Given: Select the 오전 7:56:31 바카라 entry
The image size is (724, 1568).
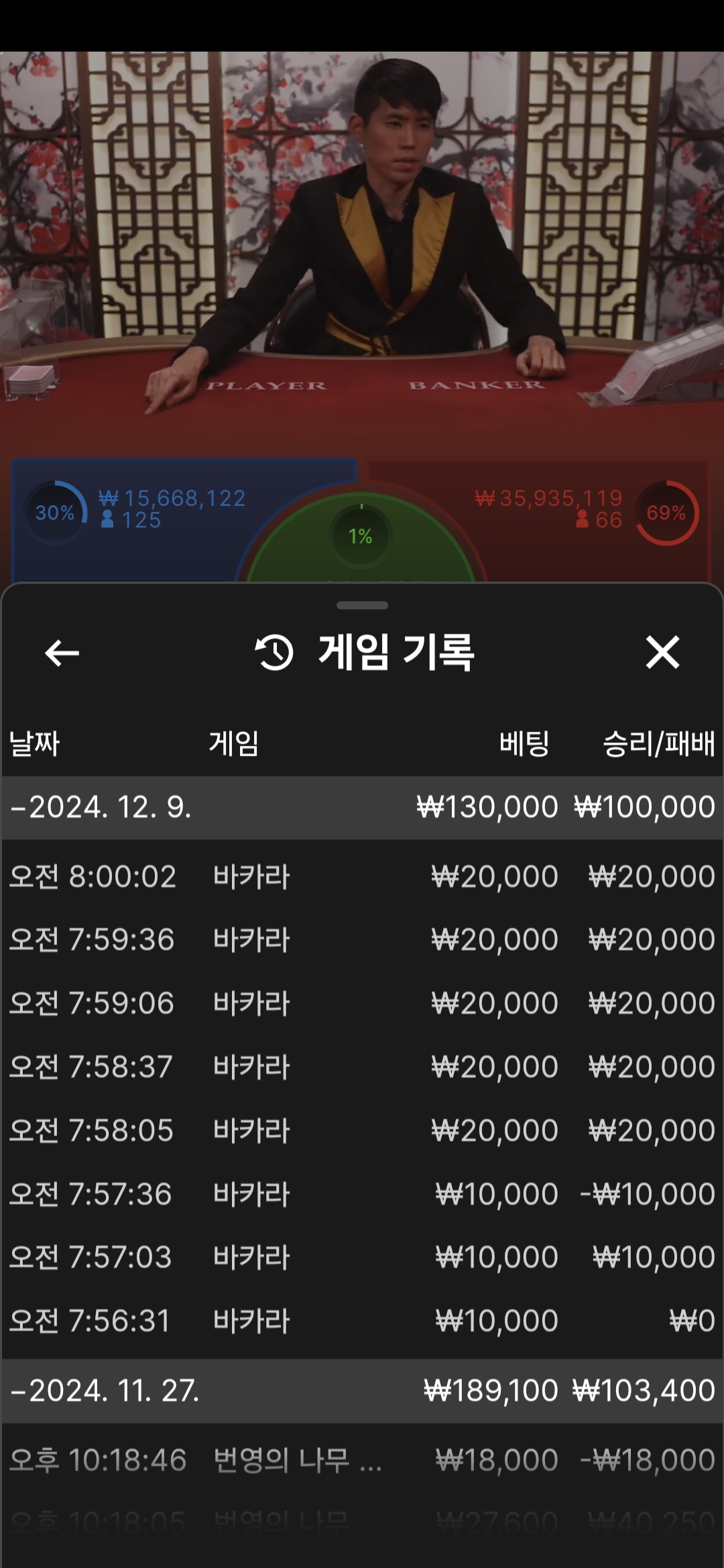Looking at the screenshot, I should 362,1321.
